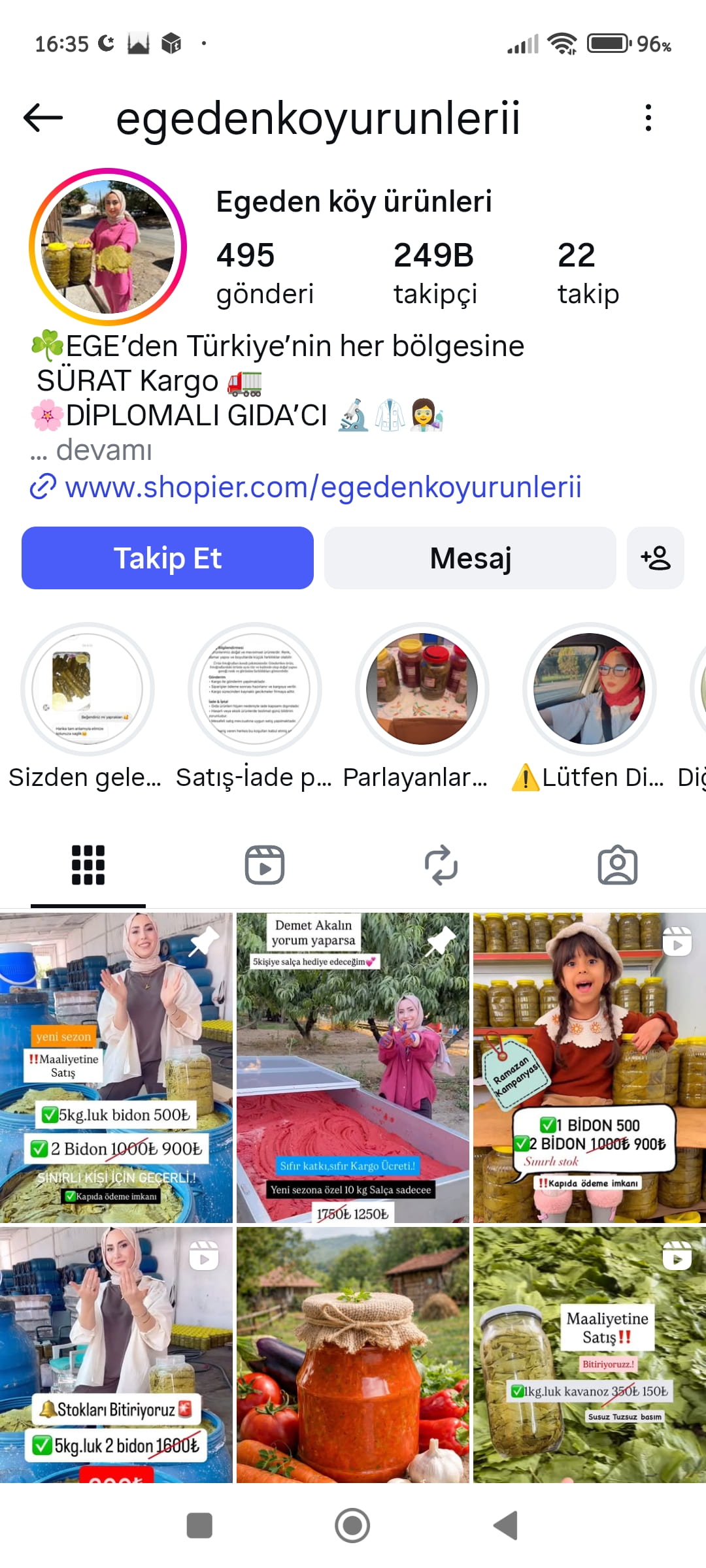Go back using the top arrow
The width and height of the screenshot is (706, 1568).
click(x=43, y=118)
